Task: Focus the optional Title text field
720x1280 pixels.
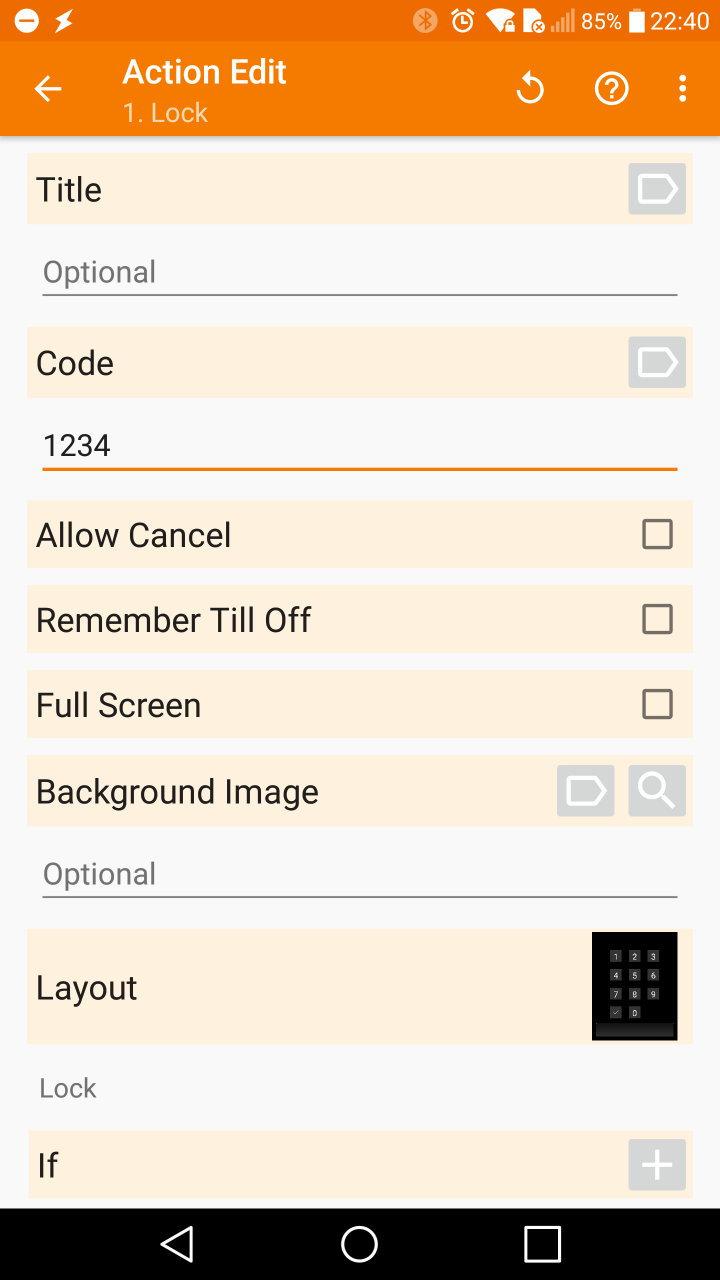Action: click(360, 272)
